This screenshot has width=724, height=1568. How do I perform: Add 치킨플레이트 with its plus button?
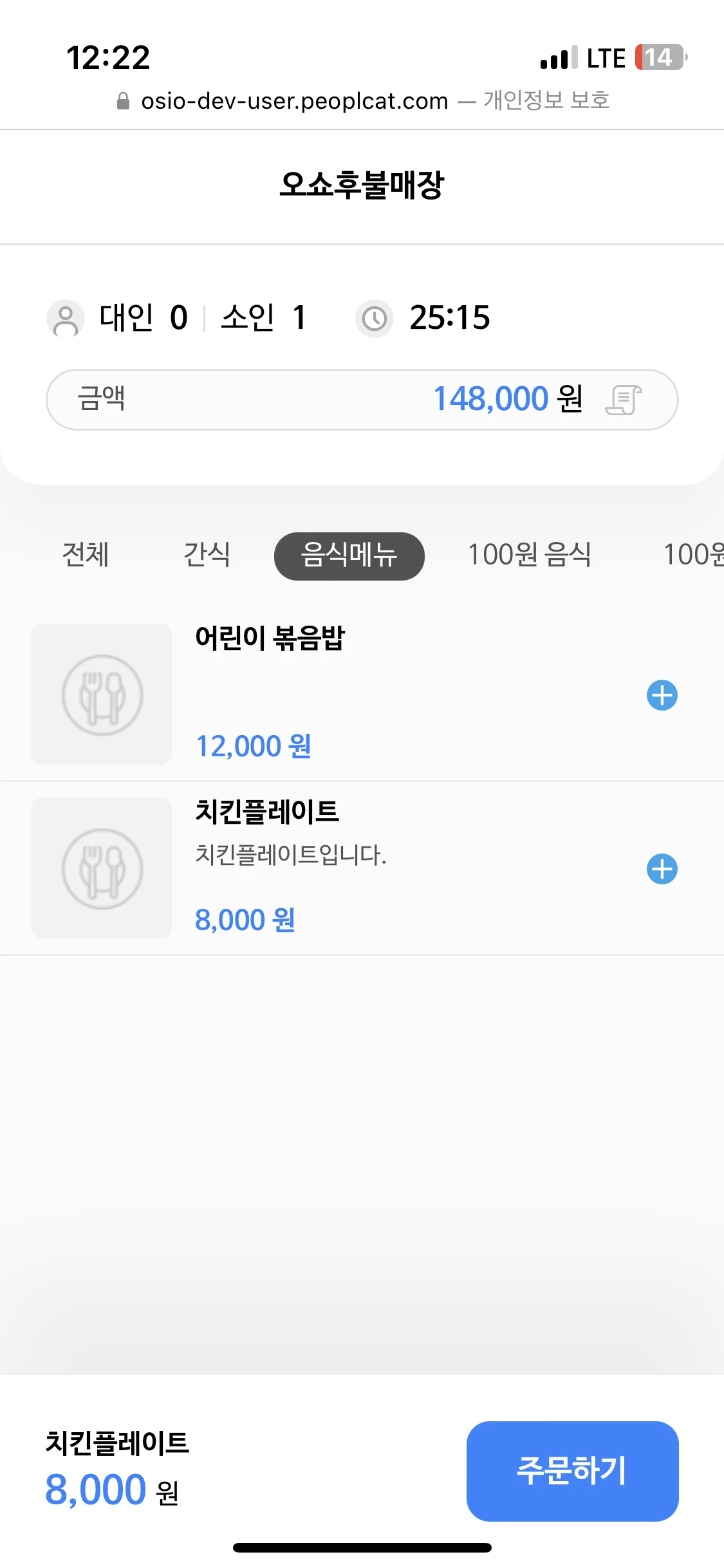662,869
